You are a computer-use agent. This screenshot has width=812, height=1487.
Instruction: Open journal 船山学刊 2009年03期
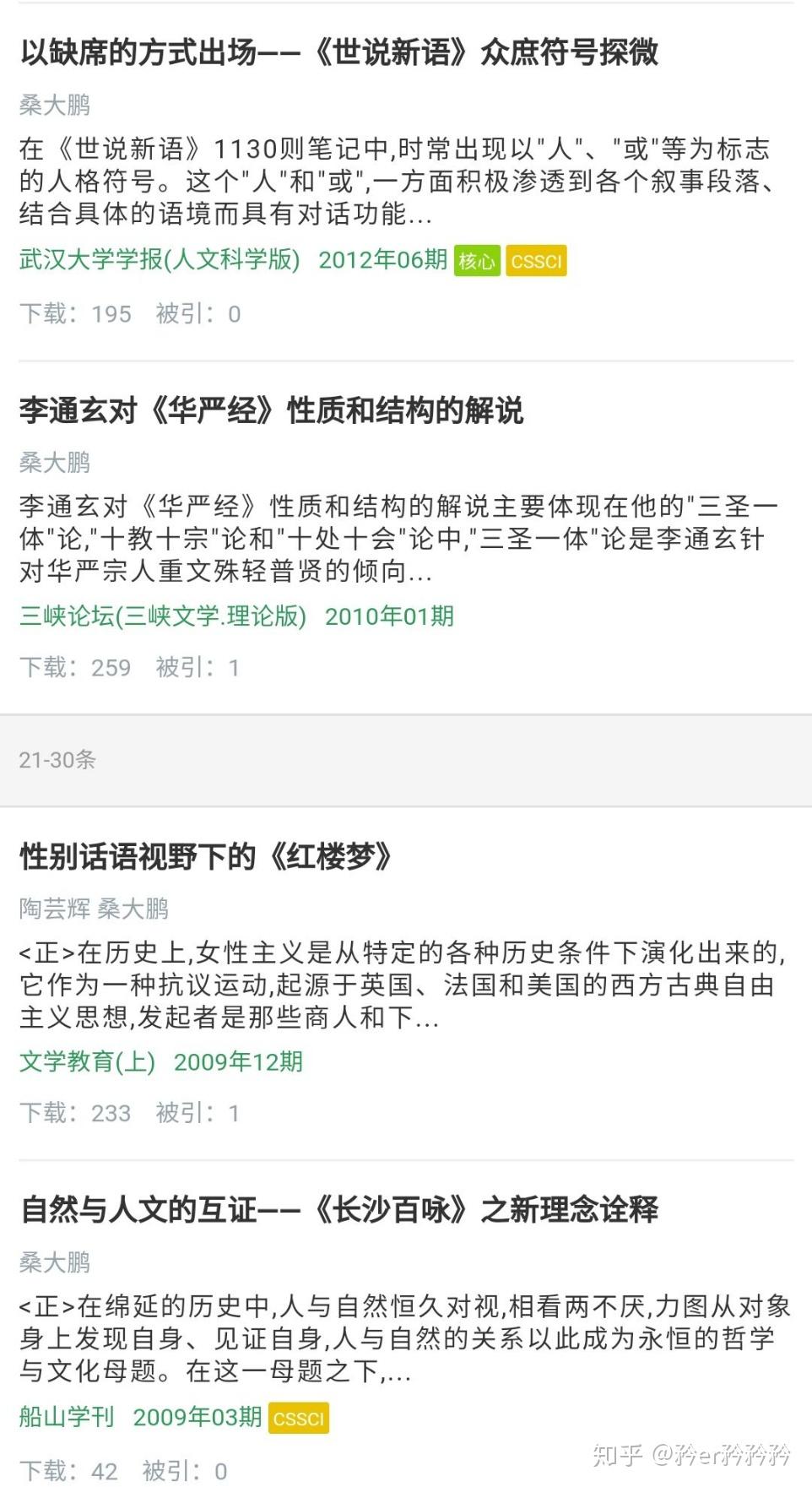140,1416
